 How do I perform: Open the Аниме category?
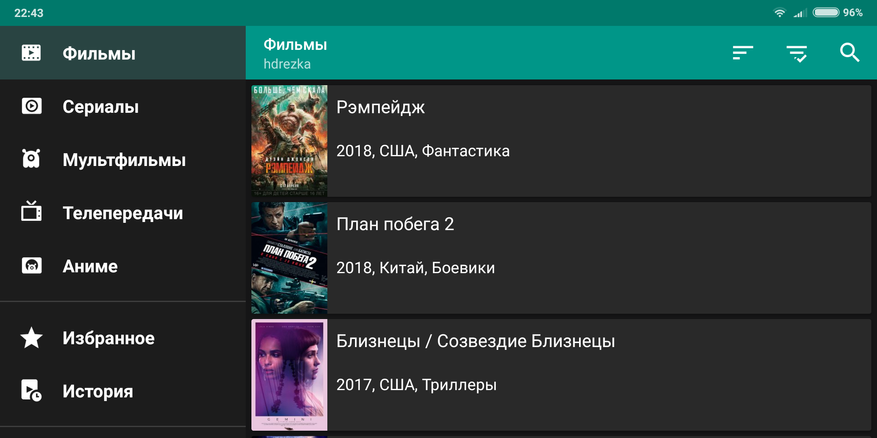pos(90,266)
